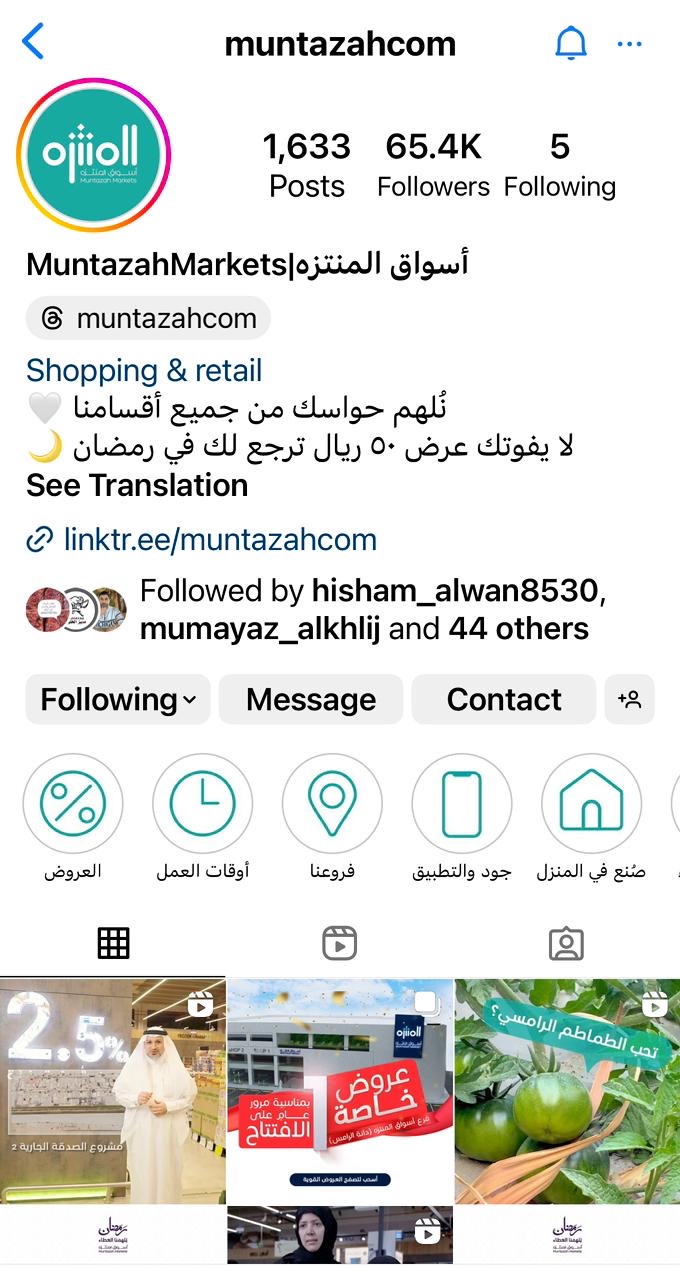Switch to the tagged posts tab
This screenshot has height=1280, width=680.
coord(566,943)
